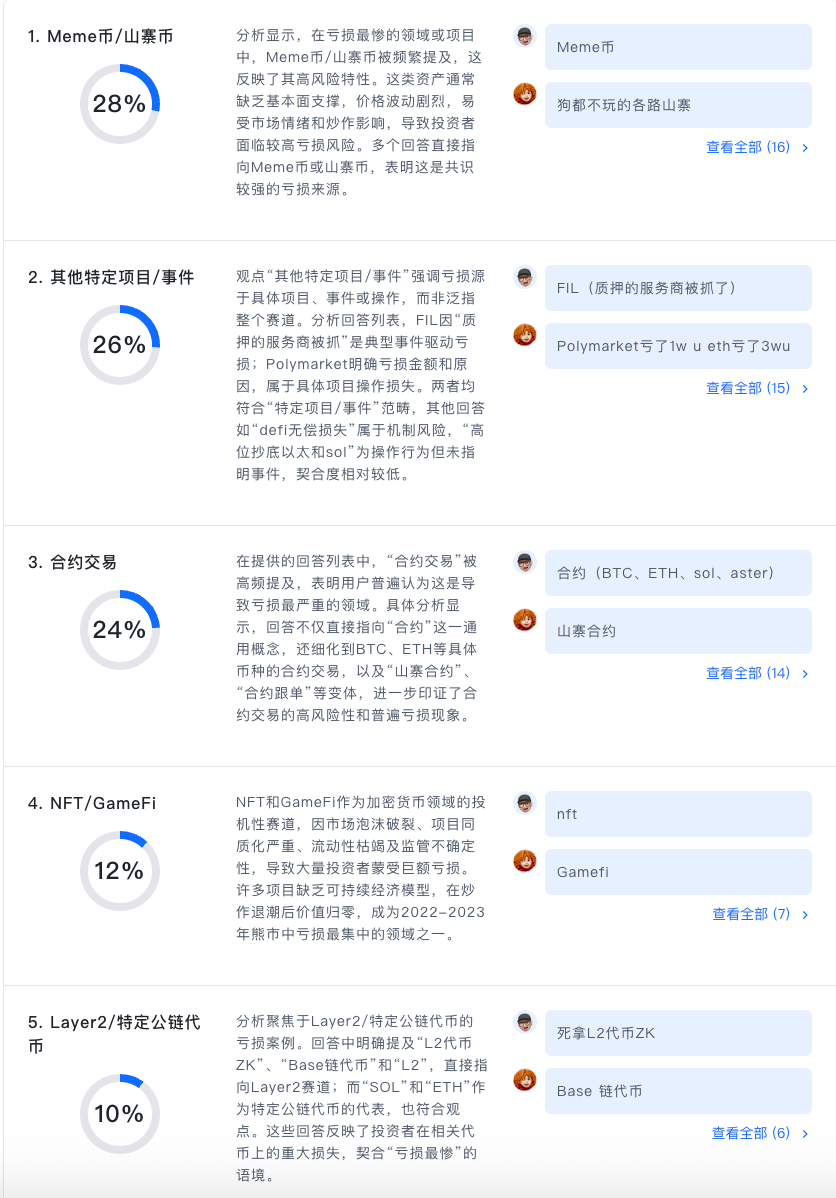
Task: Click the orange avatar beside "狗都不玩的各路山寨"
Action: pos(523,92)
